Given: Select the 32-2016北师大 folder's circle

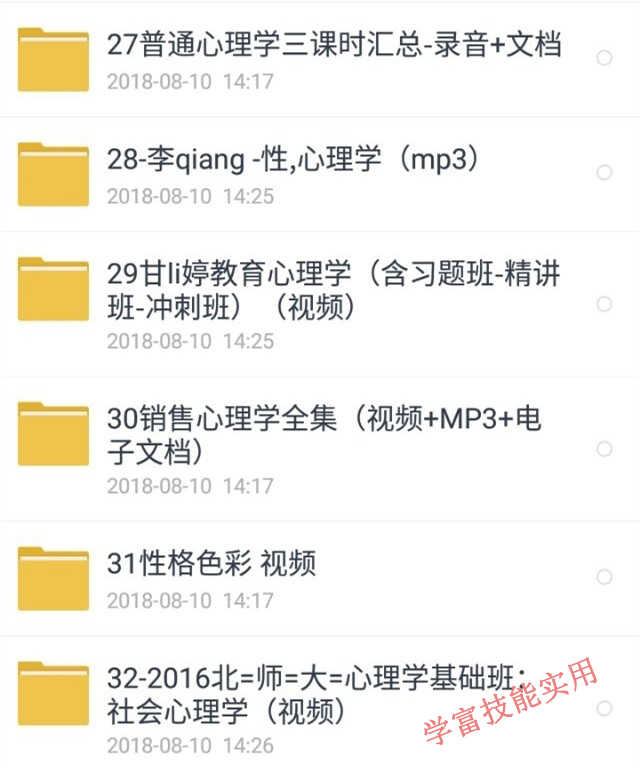Looking at the screenshot, I should coord(604,709).
